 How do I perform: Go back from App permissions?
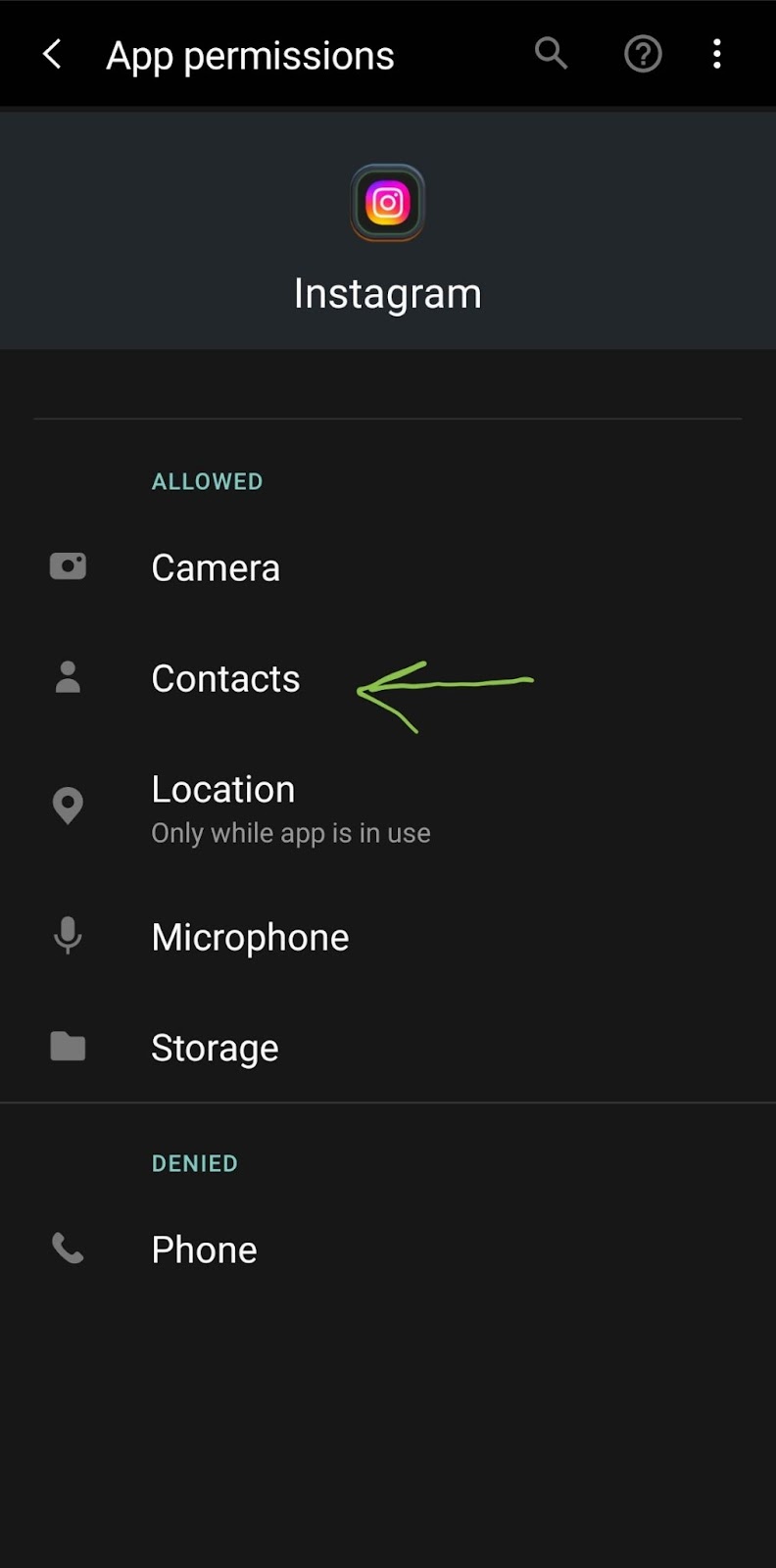click(x=53, y=55)
